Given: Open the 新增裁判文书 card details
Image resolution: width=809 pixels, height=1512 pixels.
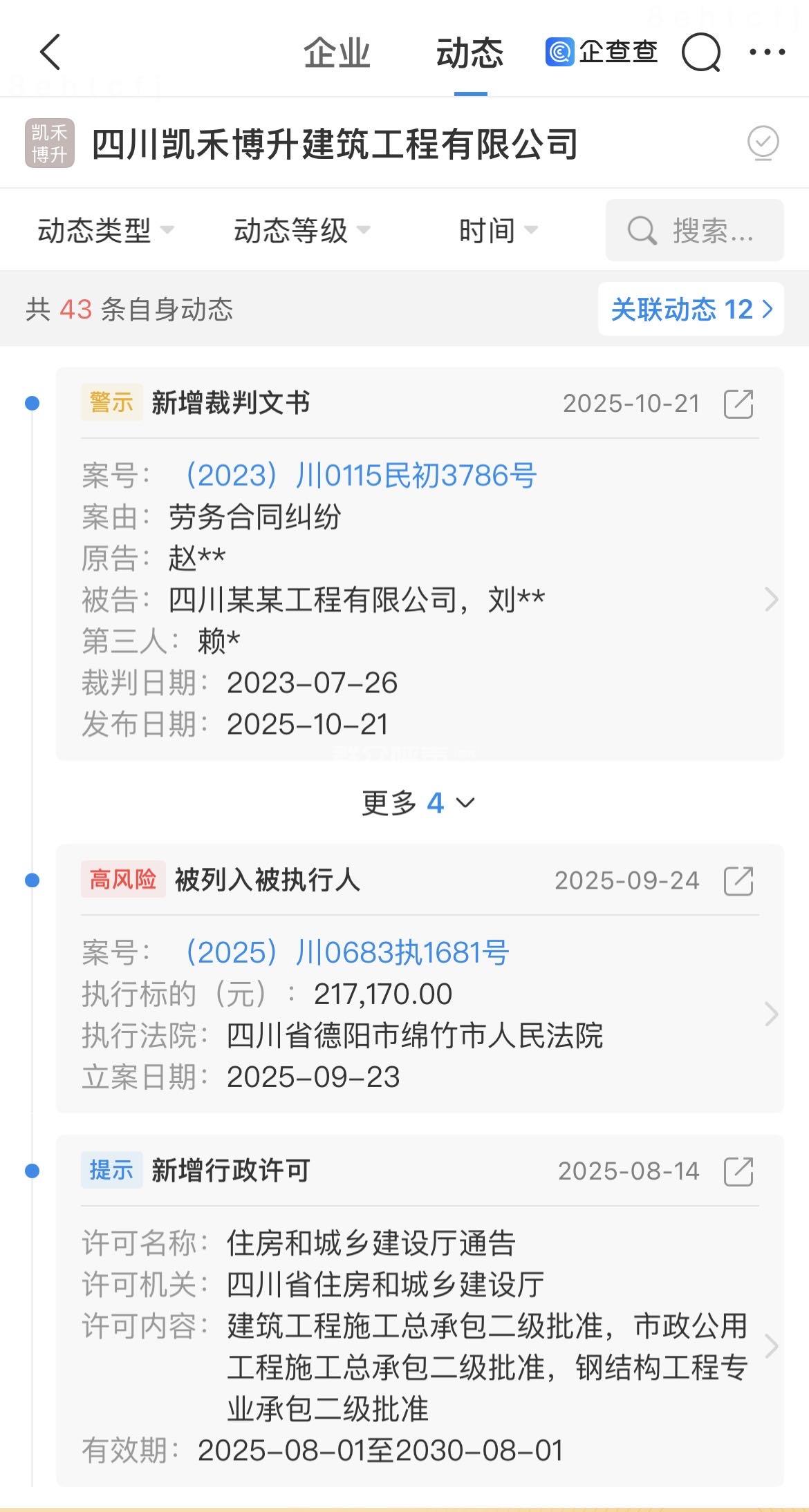Looking at the screenshot, I should (771, 599).
